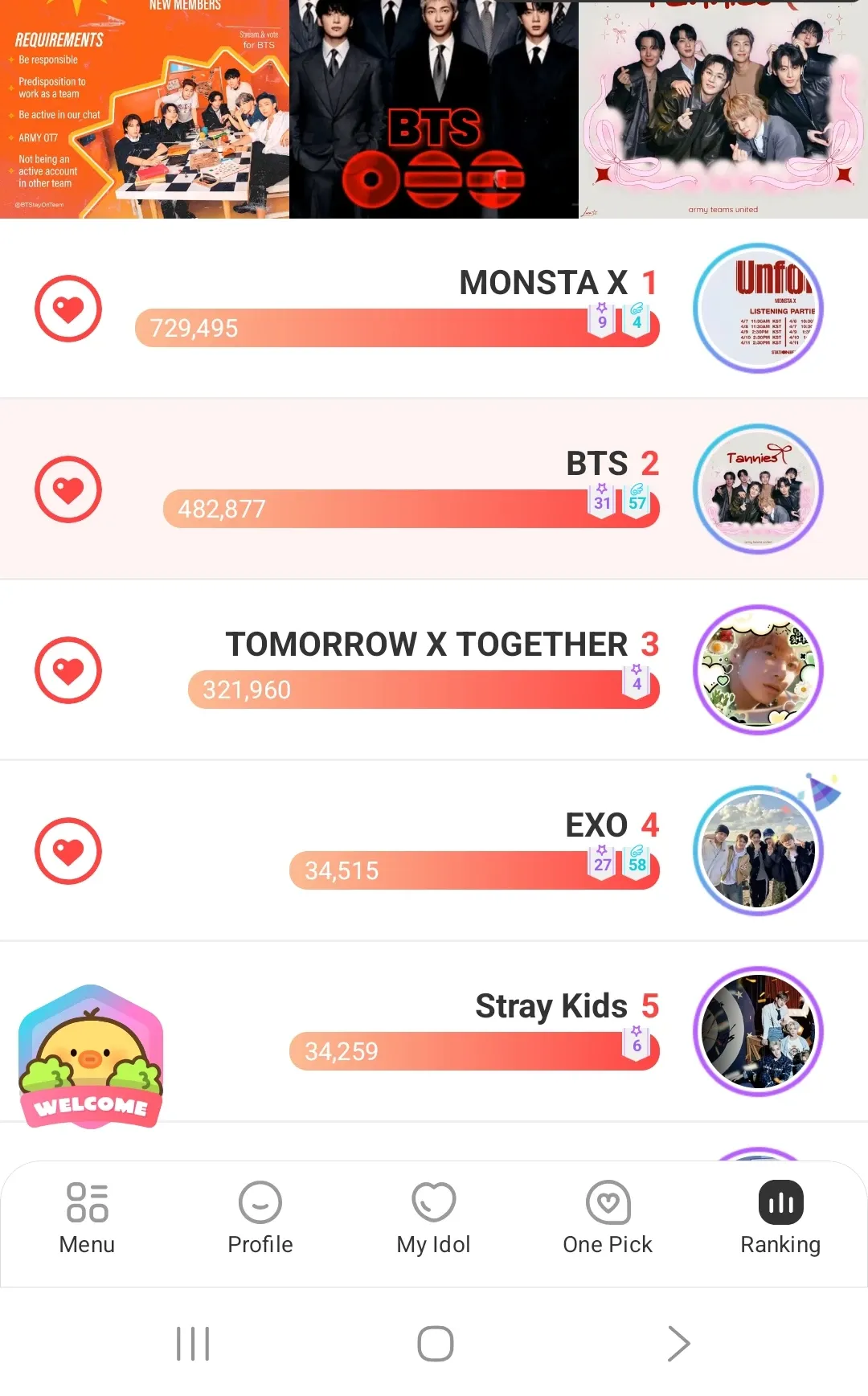
Task: Switch to the Ranking tab
Action: point(780,1218)
